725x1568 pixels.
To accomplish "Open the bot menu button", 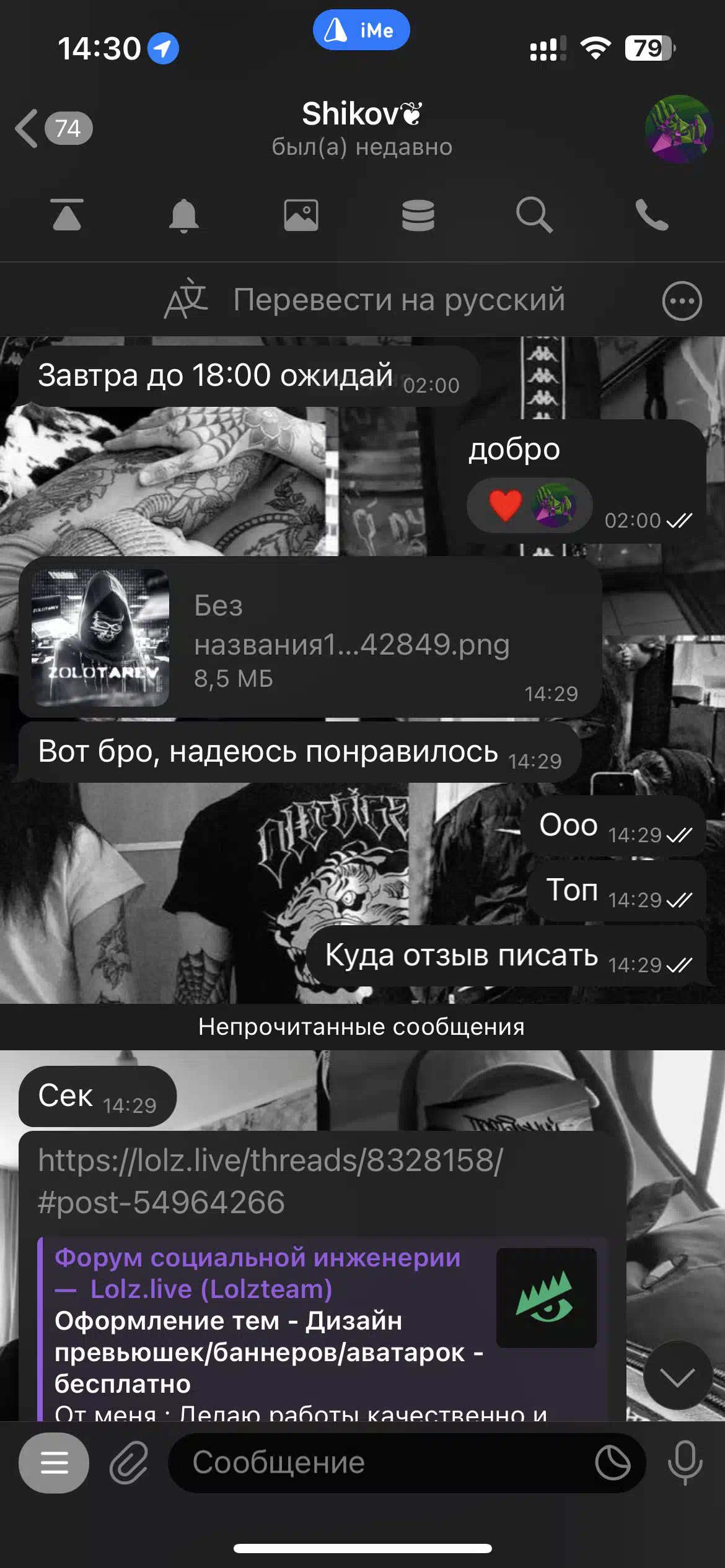I will point(54,1463).
